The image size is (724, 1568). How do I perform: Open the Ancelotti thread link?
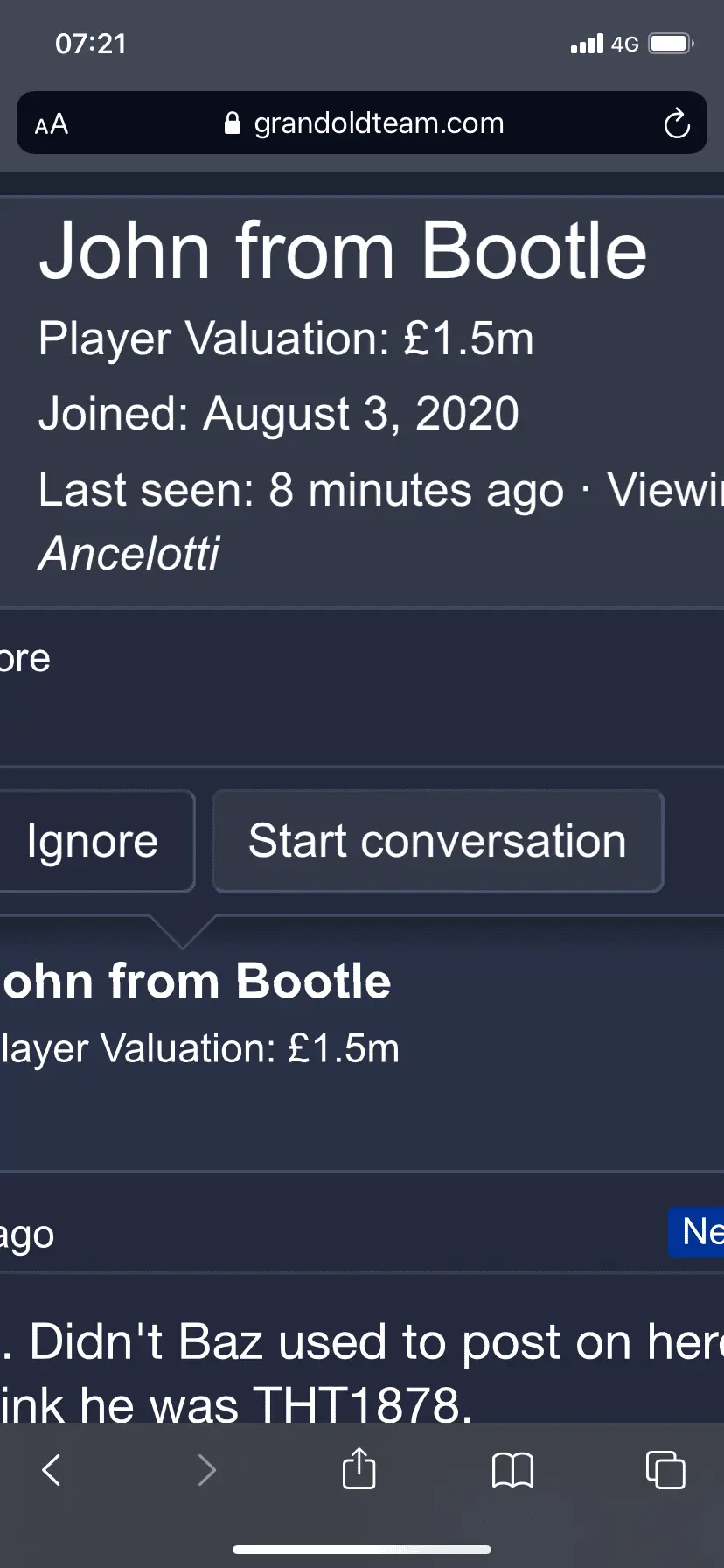(129, 553)
